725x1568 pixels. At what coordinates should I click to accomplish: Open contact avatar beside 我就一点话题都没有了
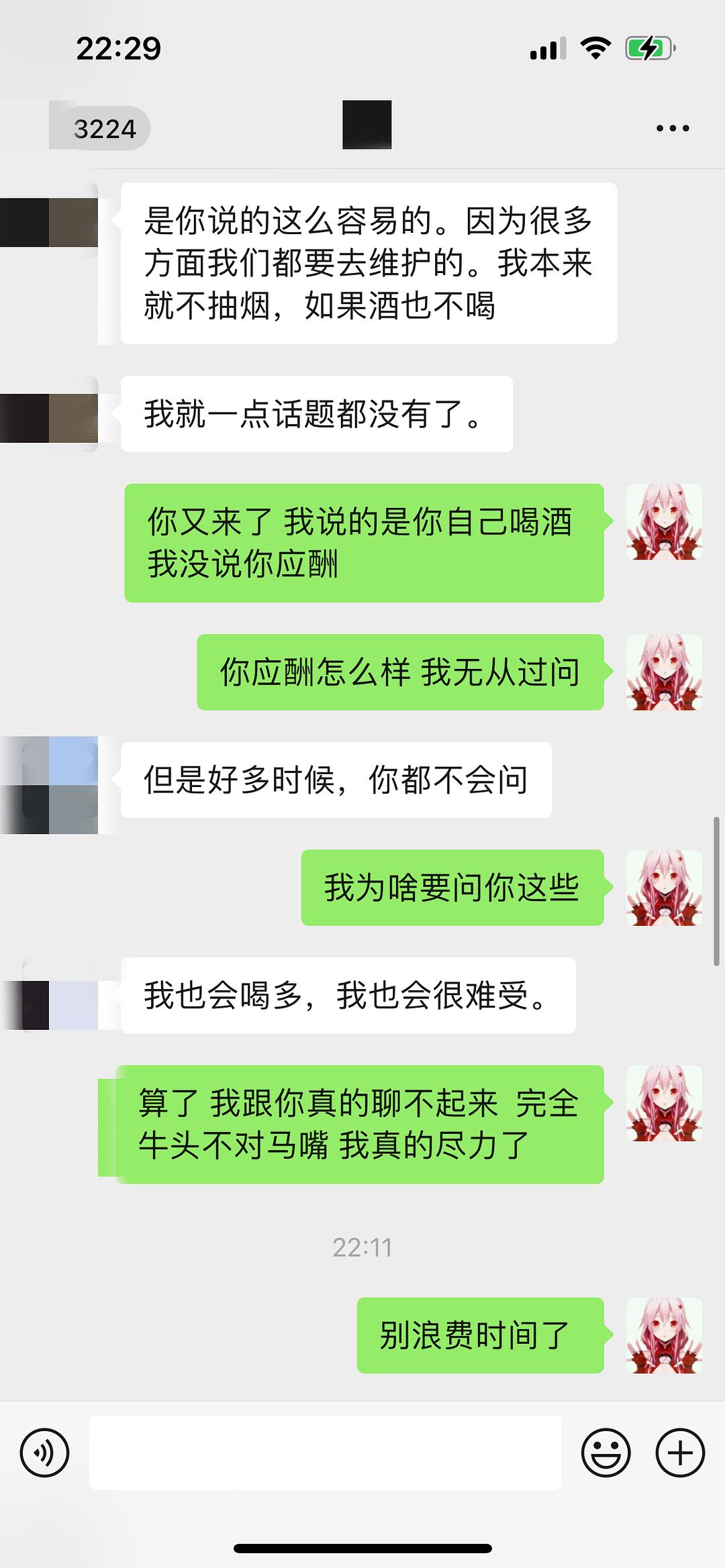(x=60, y=414)
